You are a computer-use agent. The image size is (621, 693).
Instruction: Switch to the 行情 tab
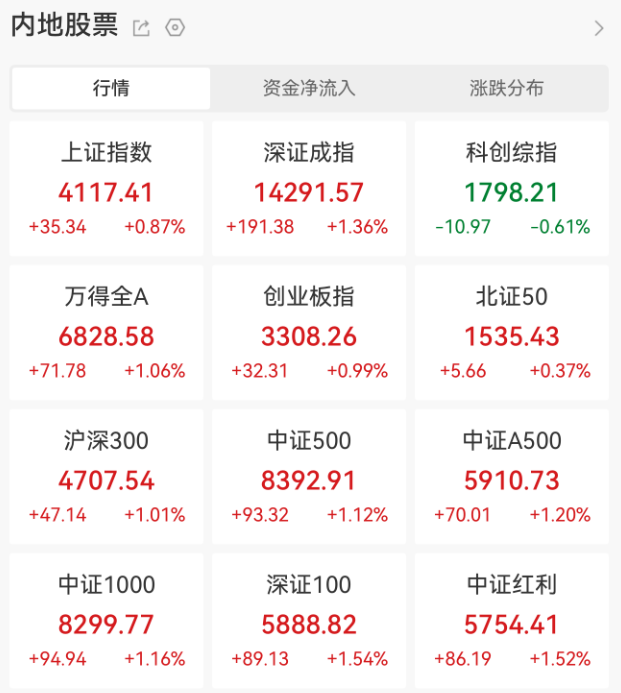pyautogui.click(x=111, y=88)
